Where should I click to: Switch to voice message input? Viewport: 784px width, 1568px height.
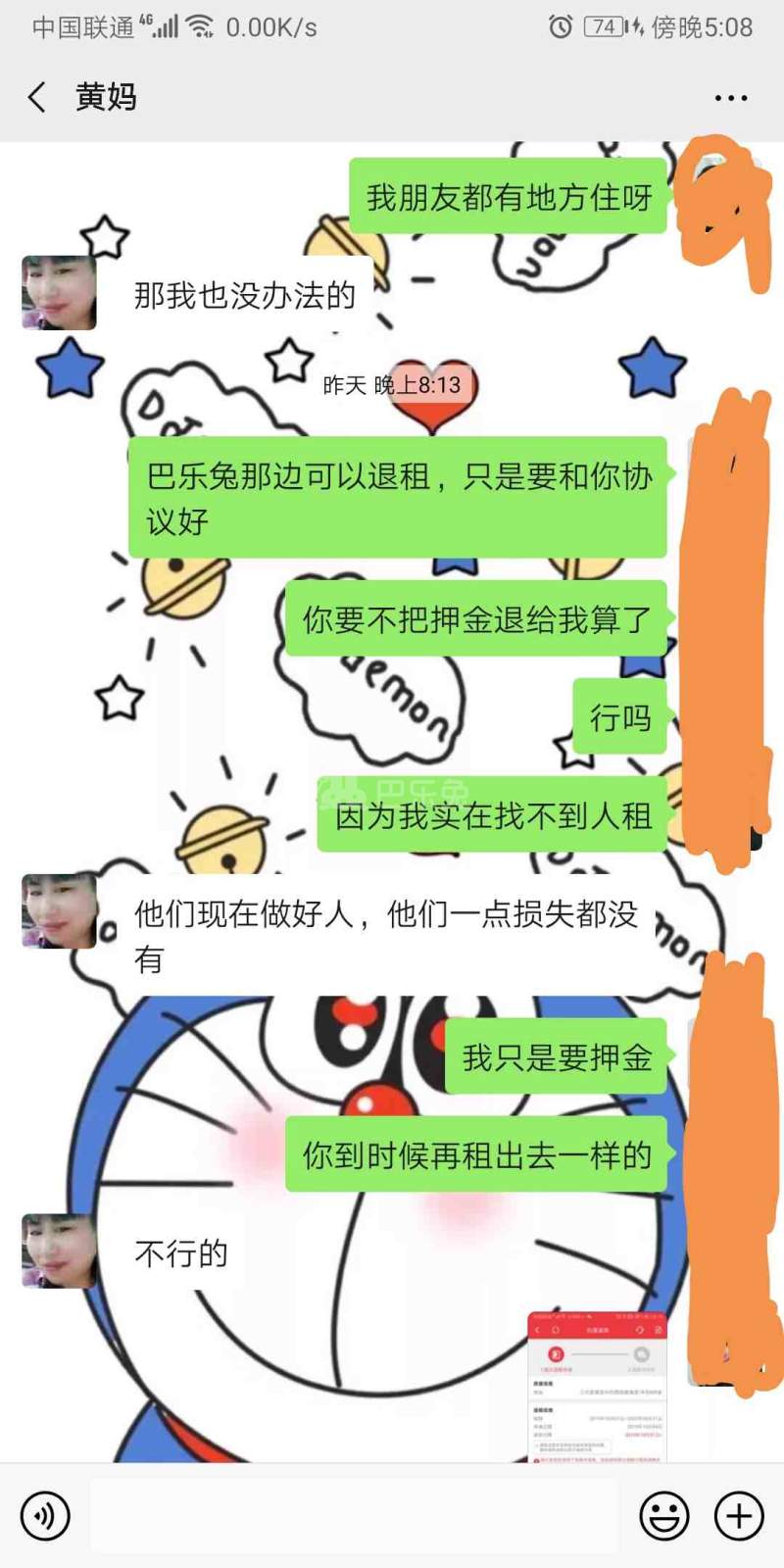click(x=45, y=1515)
